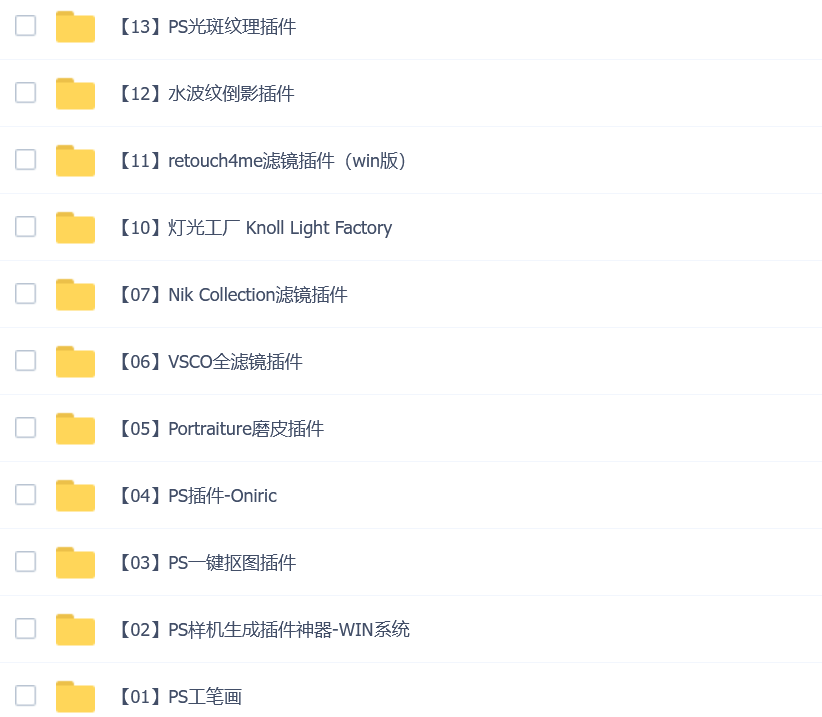
Task: Select the checkbox for 【13】PS光斑纹理插件
Action: click(26, 26)
